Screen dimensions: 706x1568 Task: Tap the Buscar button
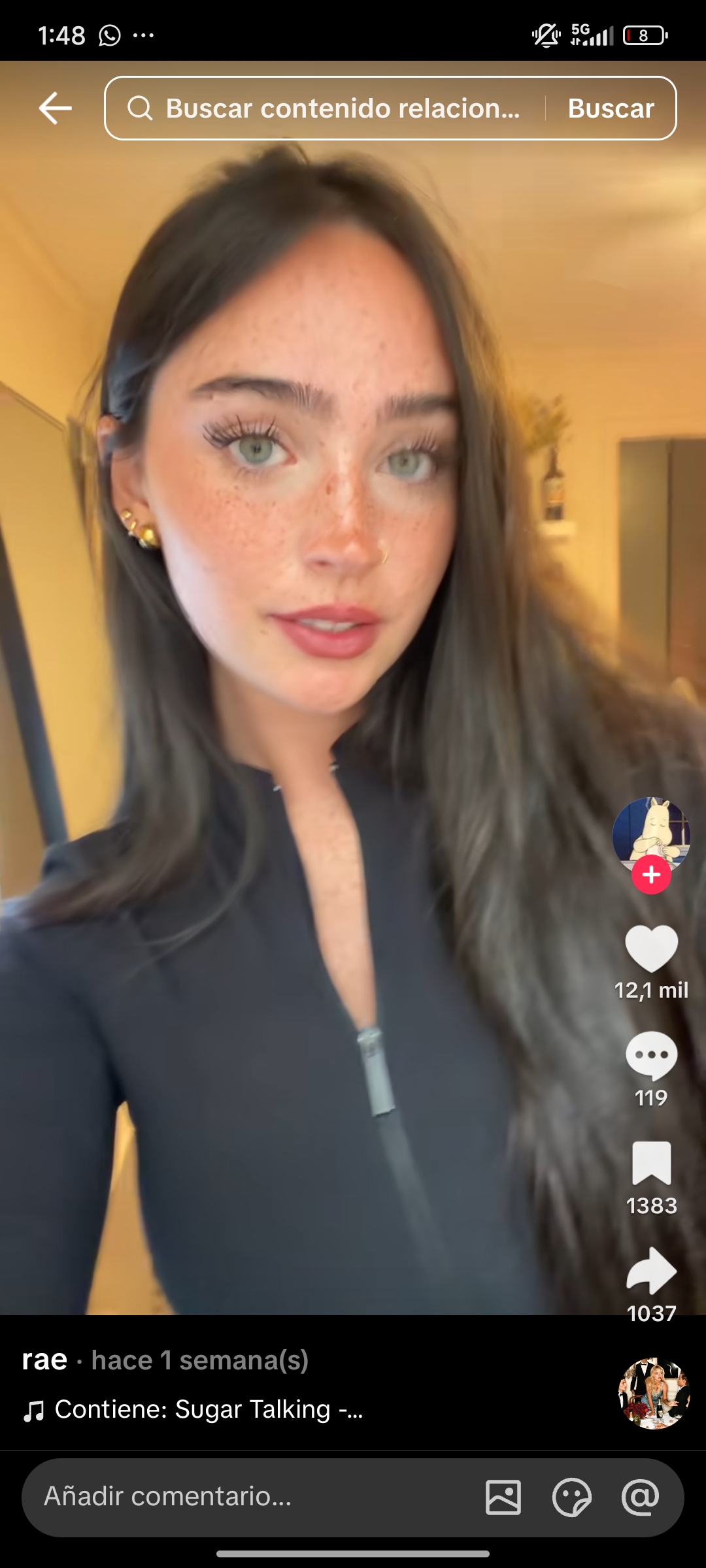click(611, 108)
